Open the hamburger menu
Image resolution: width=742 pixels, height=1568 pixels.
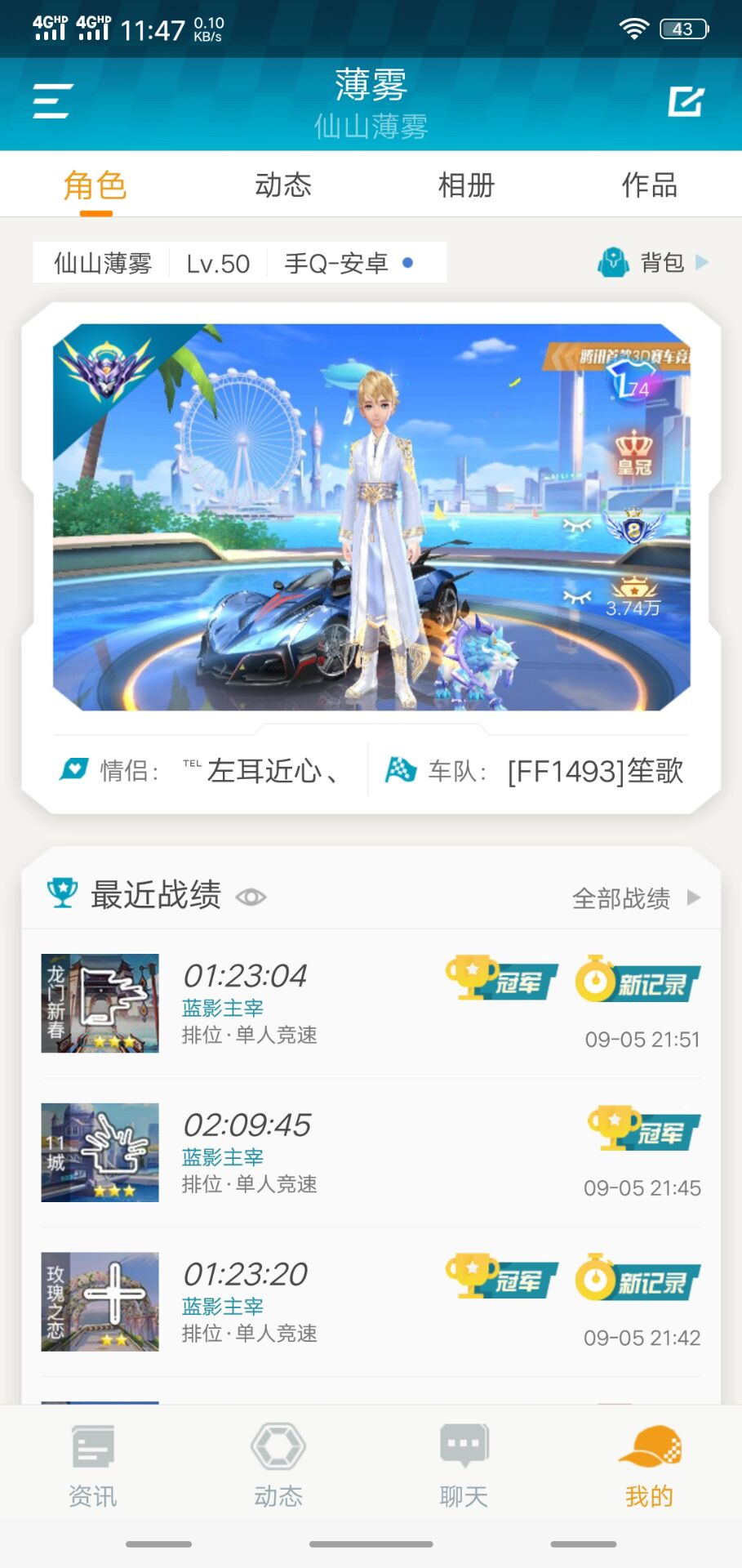point(53,101)
